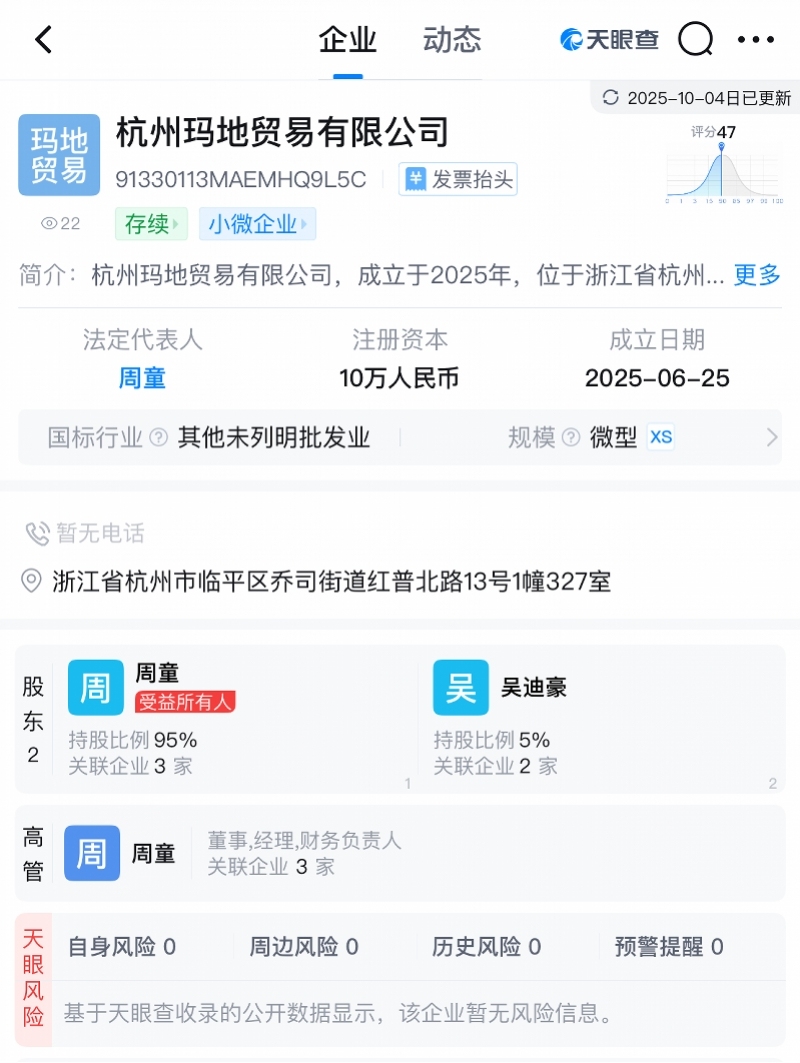Expand the intro with 更多
This screenshot has width=800, height=1063.
757,275
